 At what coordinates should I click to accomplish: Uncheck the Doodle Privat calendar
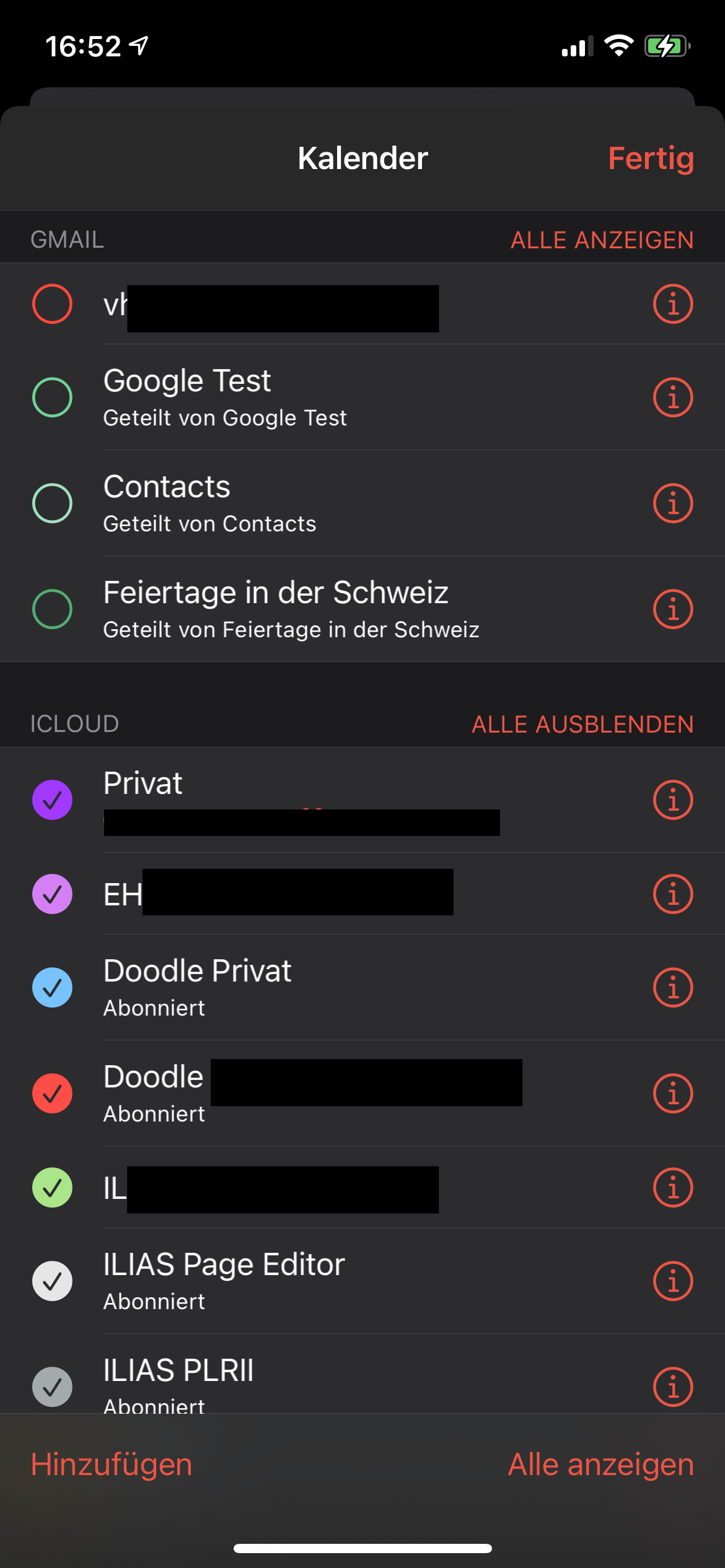(x=53, y=987)
